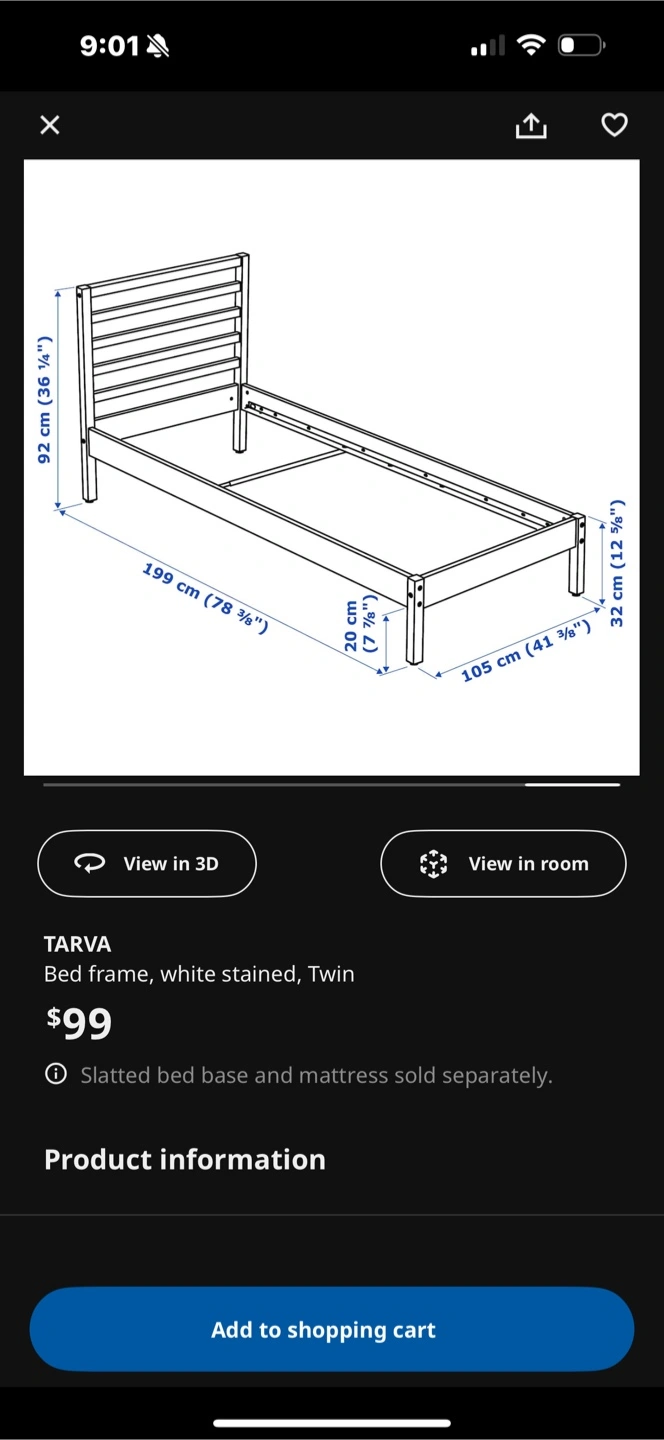
Task: Share this TARVA bed frame
Action: click(x=531, y=125)
